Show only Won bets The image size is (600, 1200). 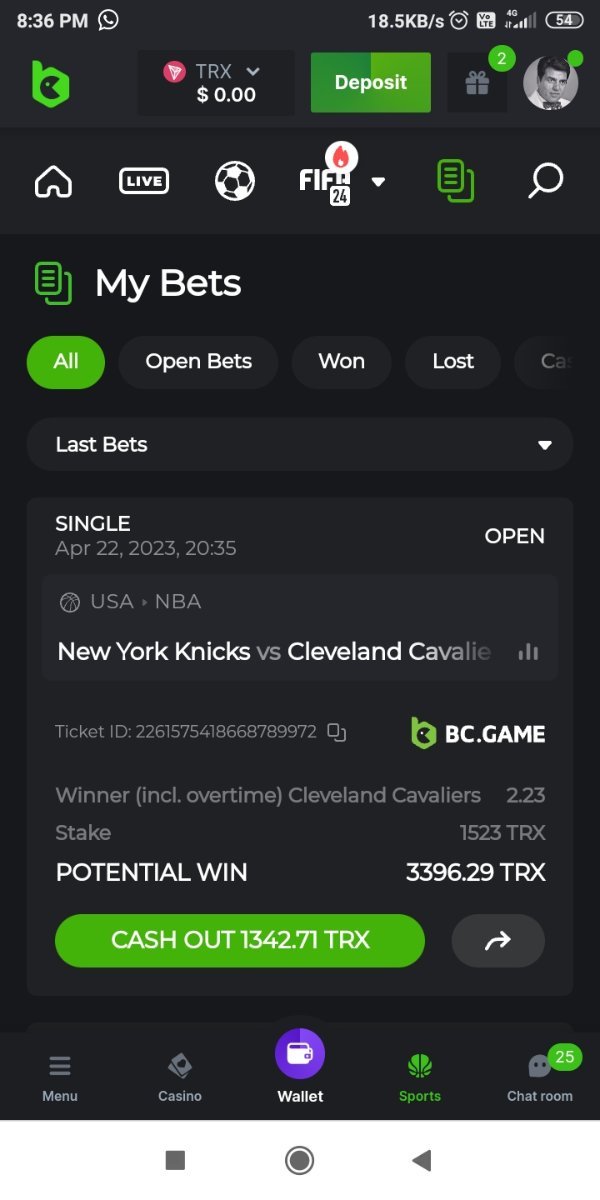[341, 362]
